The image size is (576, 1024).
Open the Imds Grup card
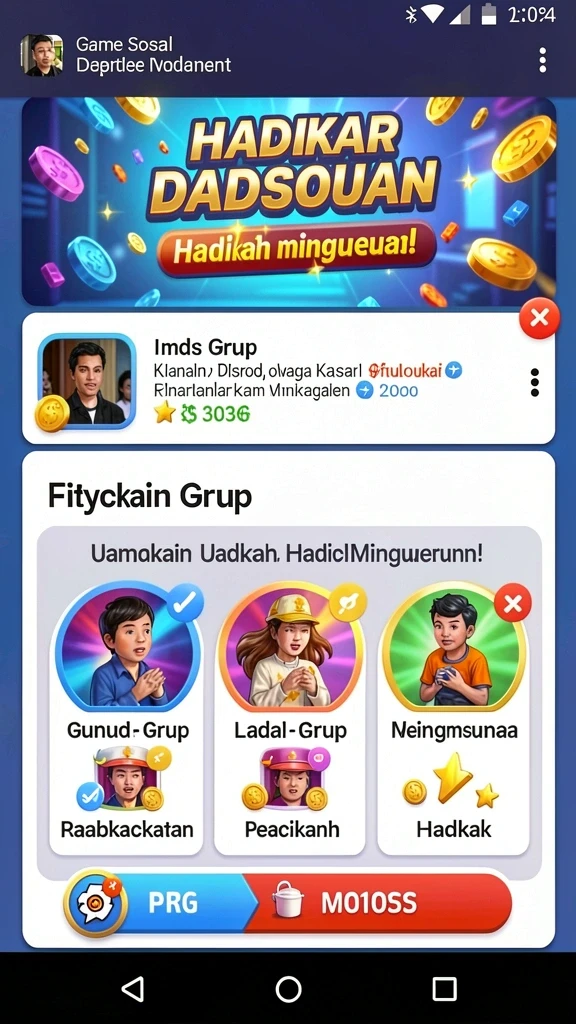pos(289,379)
